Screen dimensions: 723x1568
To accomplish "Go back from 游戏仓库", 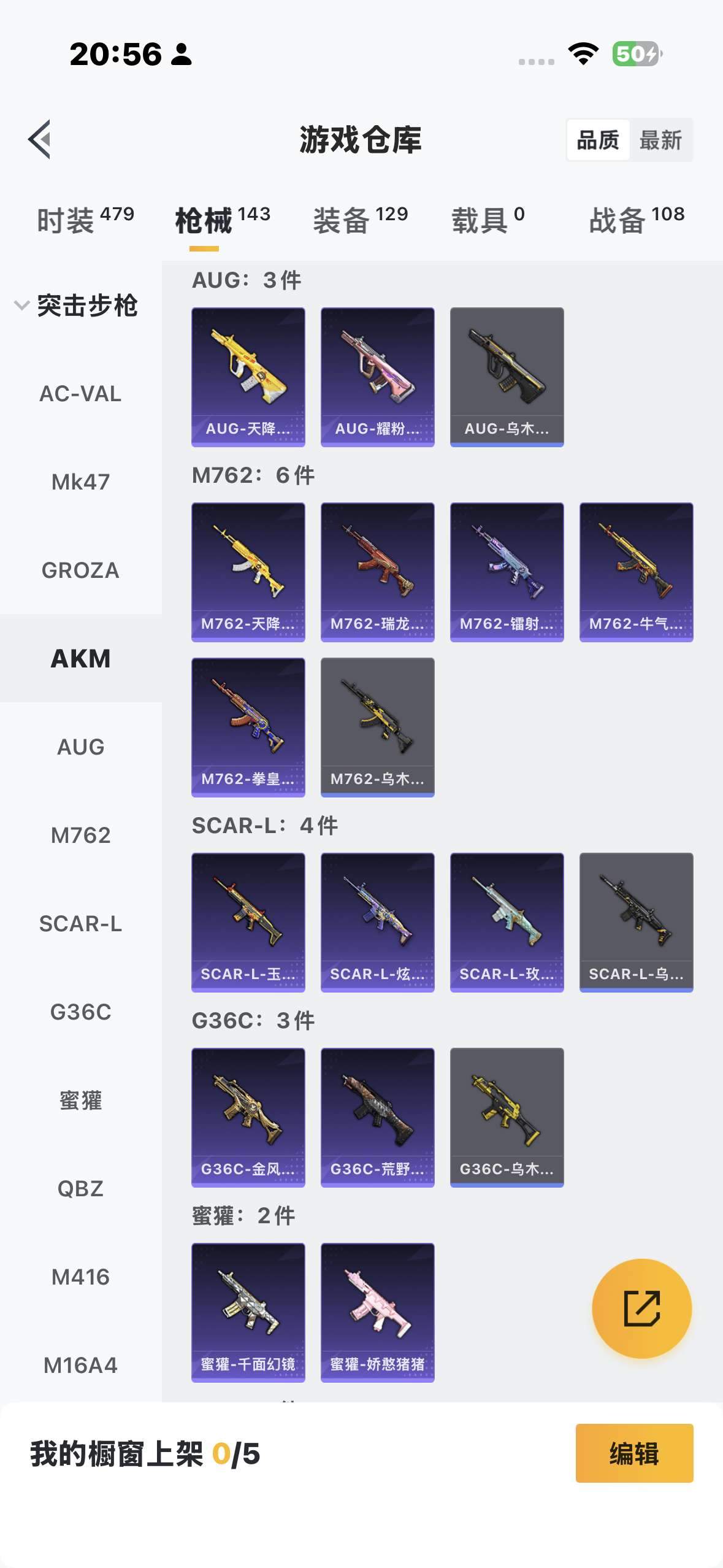I will [40, 139].
